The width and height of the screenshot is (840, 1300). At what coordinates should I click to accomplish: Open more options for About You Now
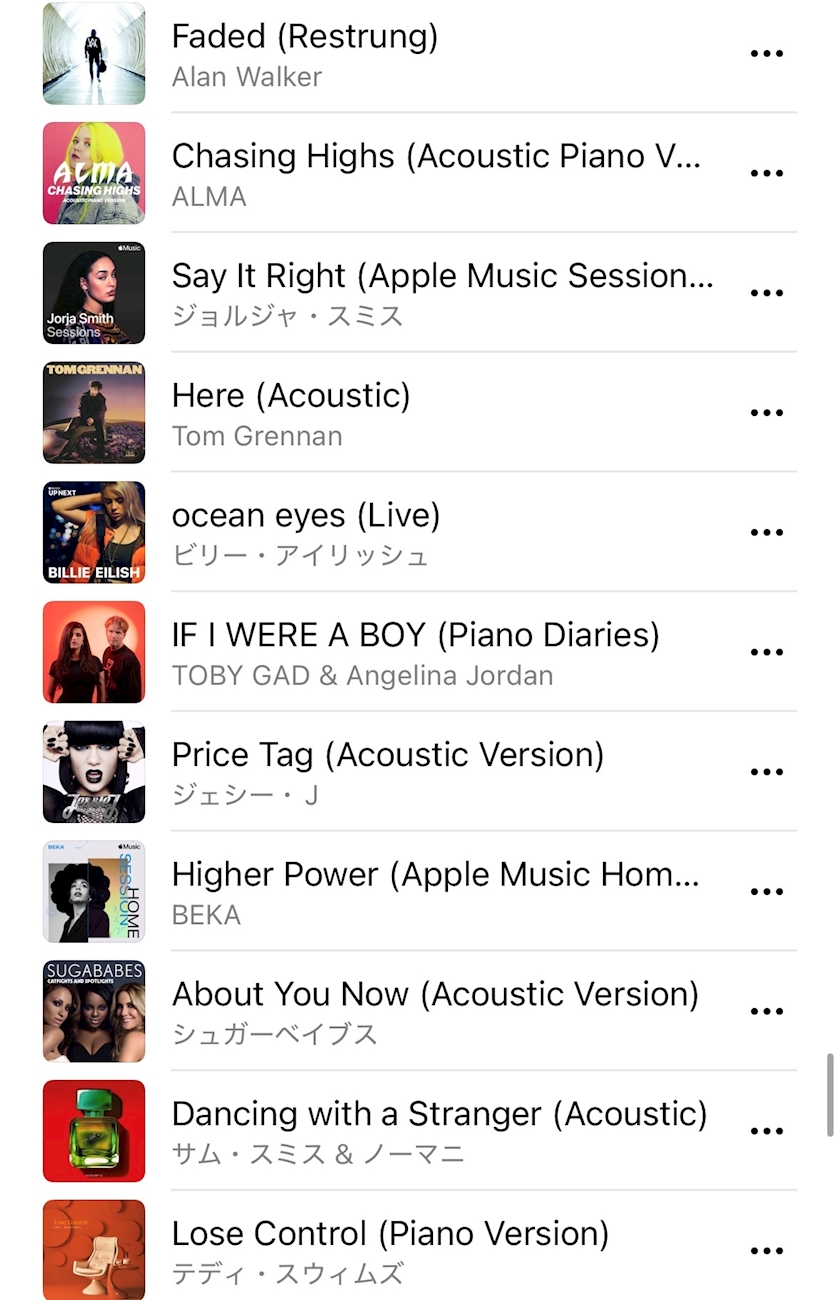click(766, 1011)
